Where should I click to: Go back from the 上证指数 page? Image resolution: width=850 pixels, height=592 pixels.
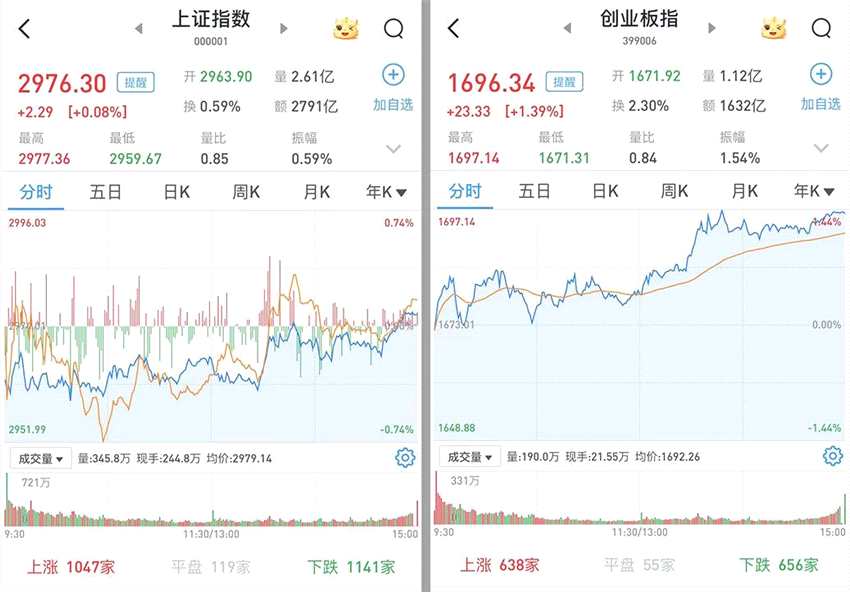25,29
